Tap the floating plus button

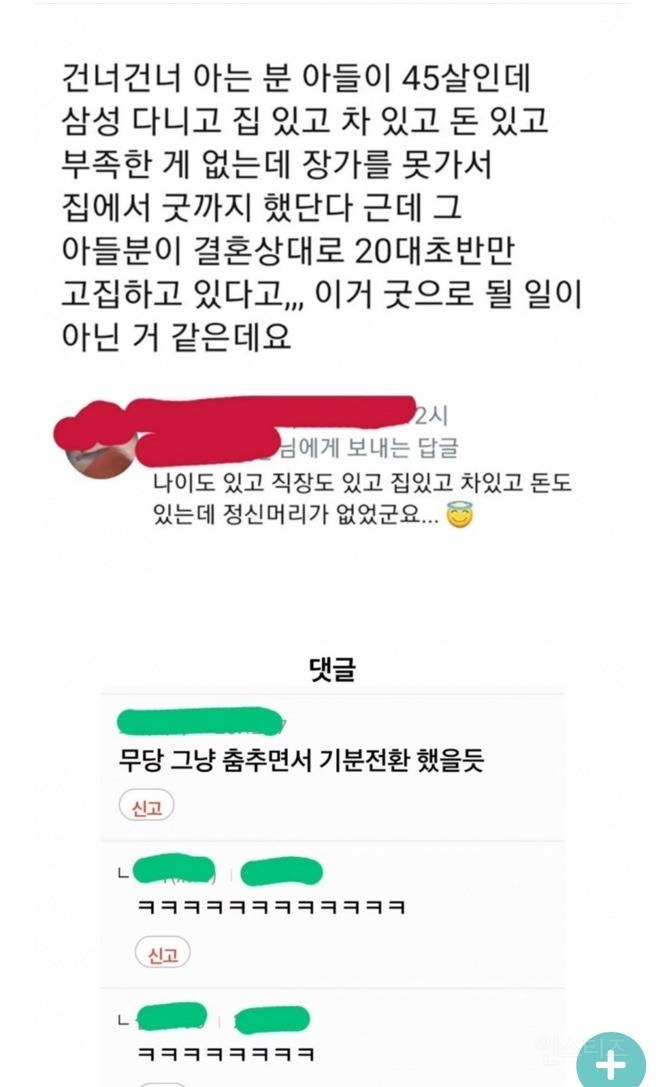610,1064
